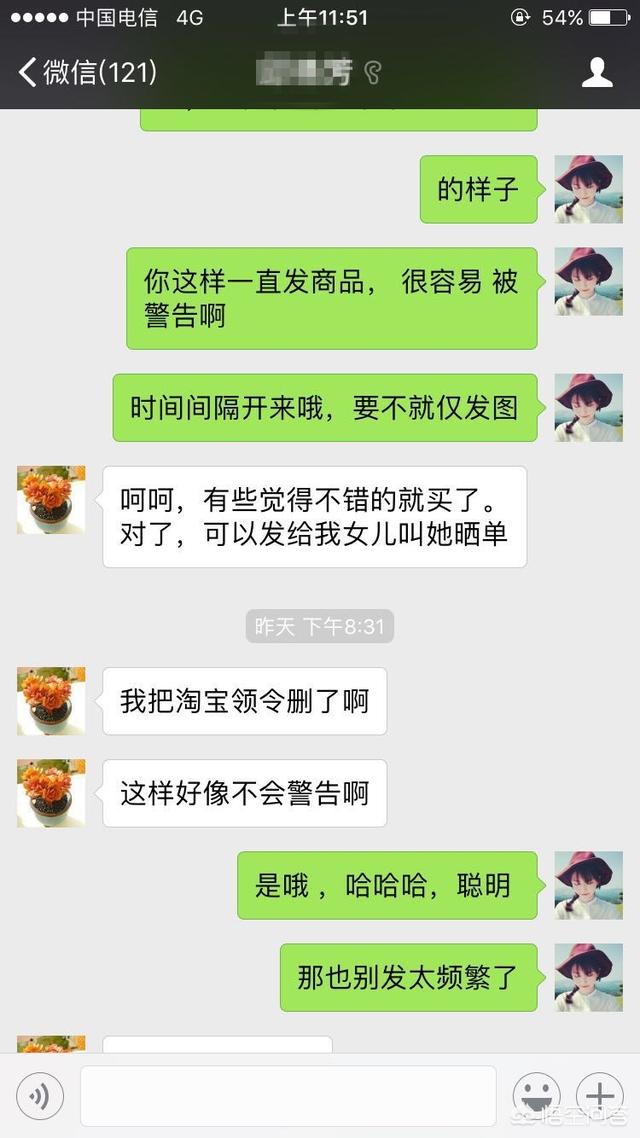Focus the message text field
The image size is (640, 1138).
click(x=288, y=1096)
